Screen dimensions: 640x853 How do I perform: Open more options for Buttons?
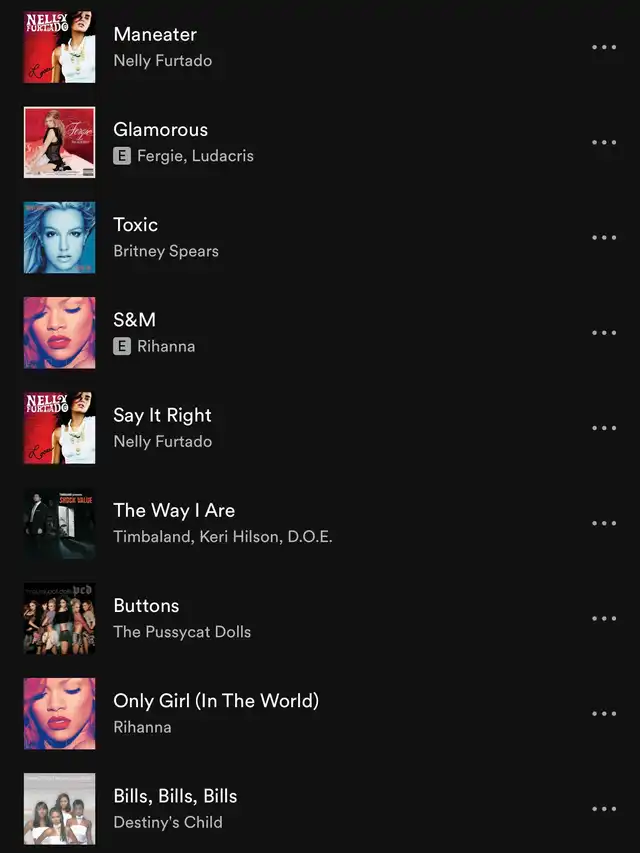pos(604,618)
